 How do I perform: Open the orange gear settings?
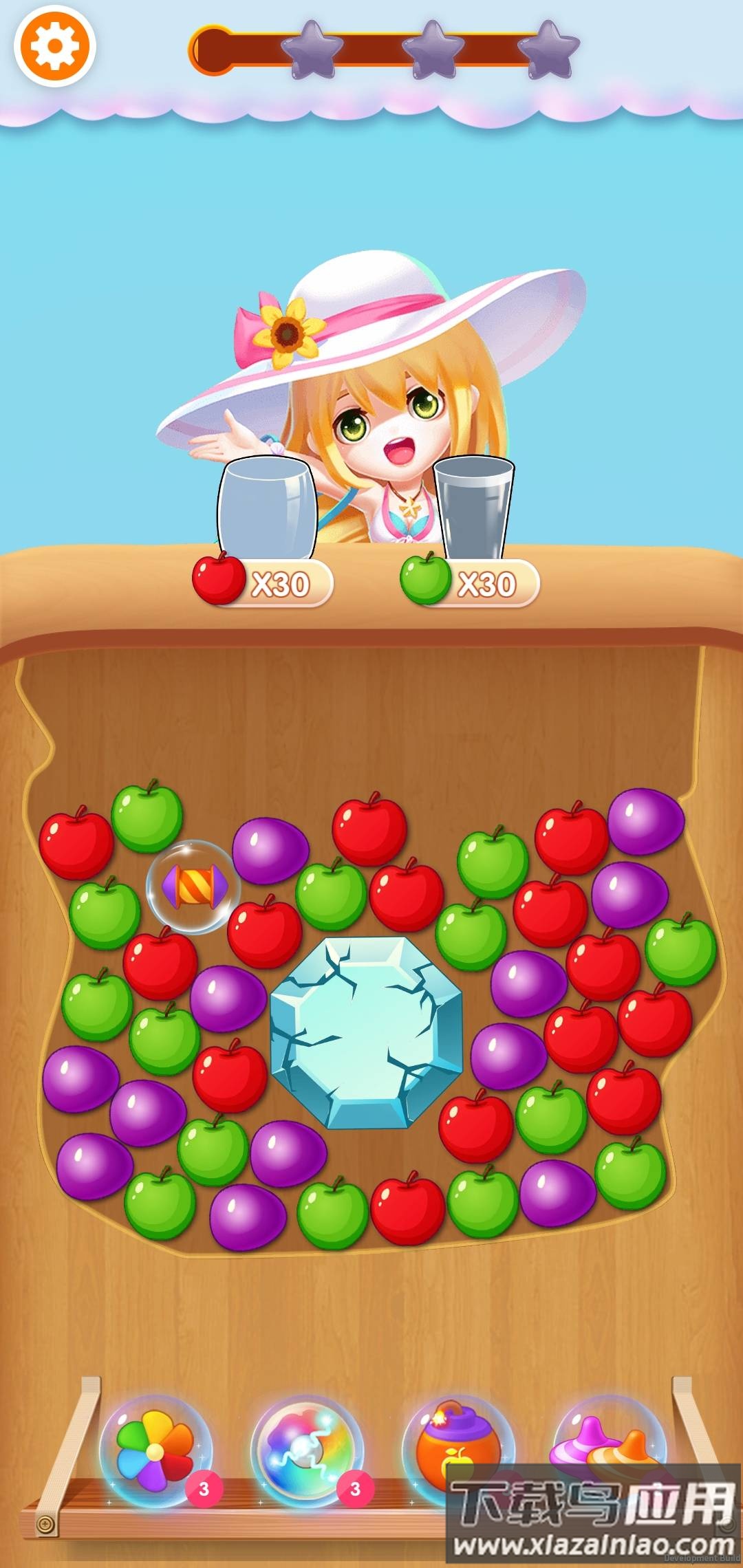coord(55,46)
